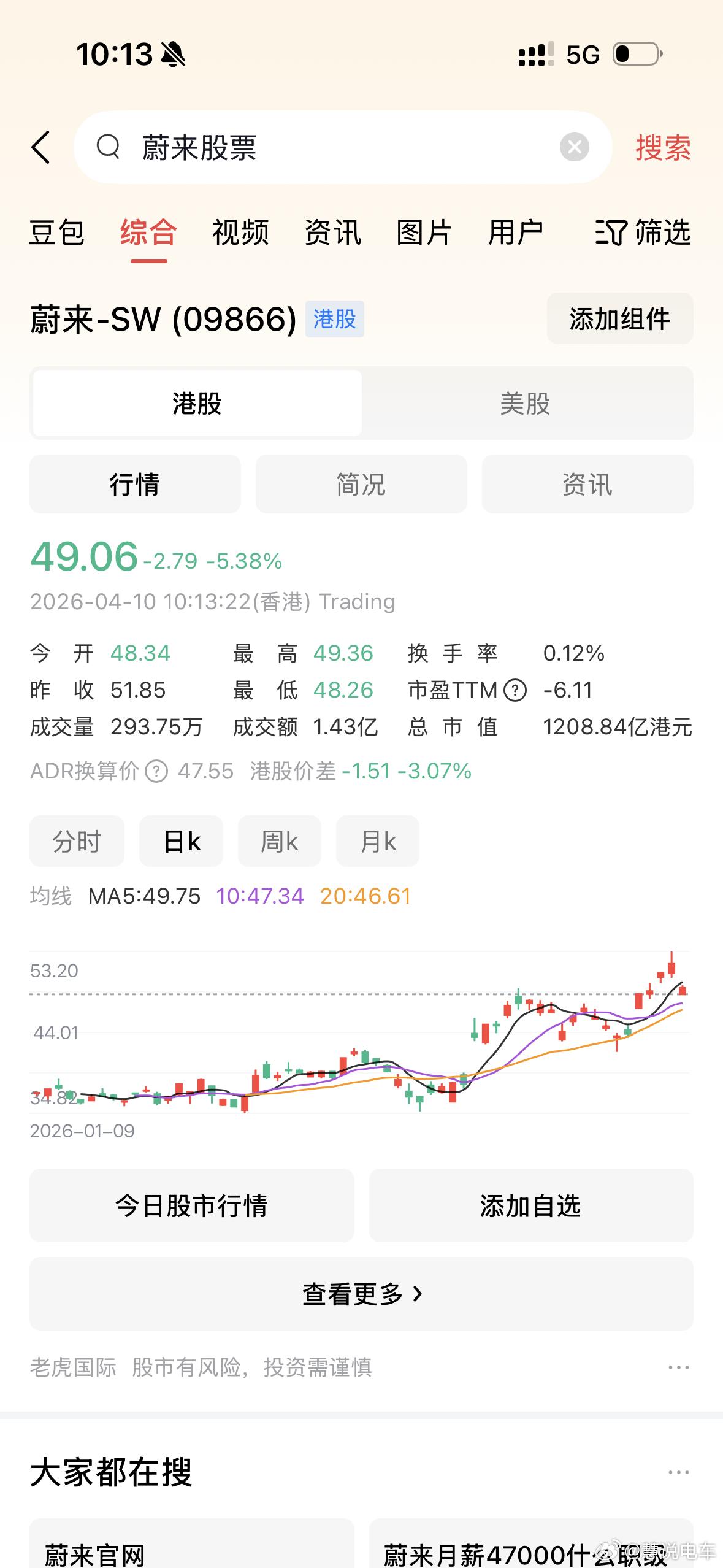Click the back arrow icon

click(x=40, y=147)
